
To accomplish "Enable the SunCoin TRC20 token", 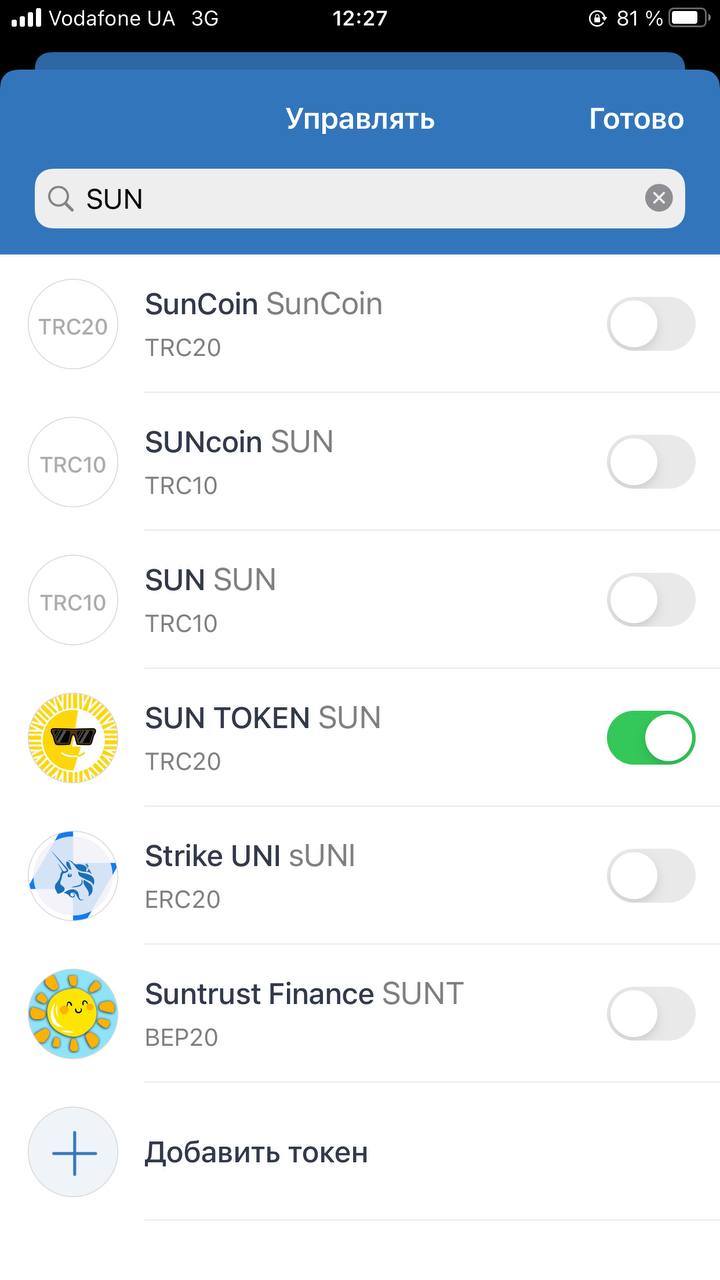I will tap(651, 324).
